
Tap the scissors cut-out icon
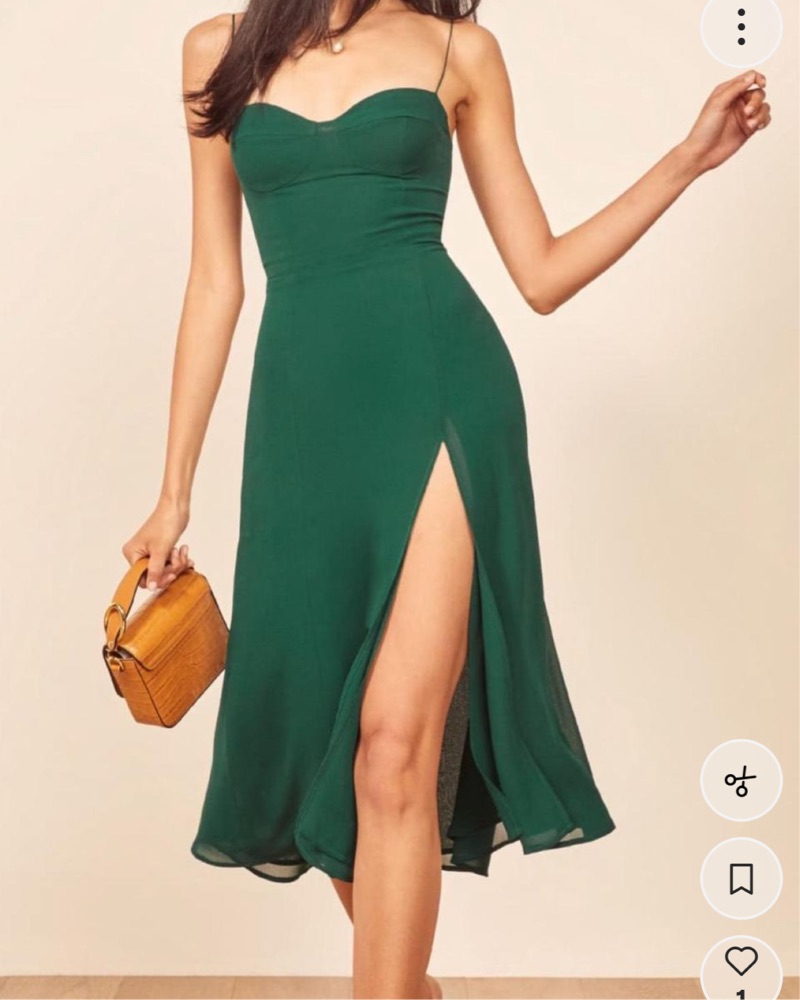[x=741, y=780]
